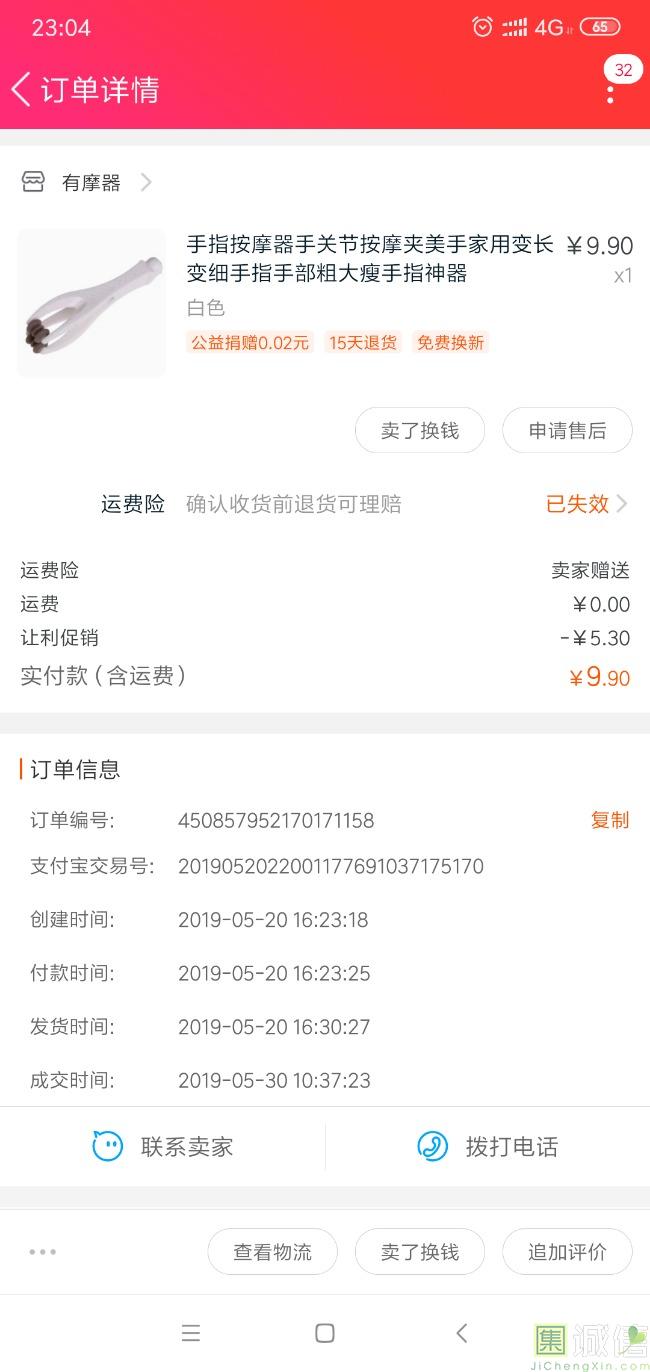The width and height of the screenshot is (650, 1372).
Task: Tap 卖了换钱 below the product
Action: [x=420, y=431]
